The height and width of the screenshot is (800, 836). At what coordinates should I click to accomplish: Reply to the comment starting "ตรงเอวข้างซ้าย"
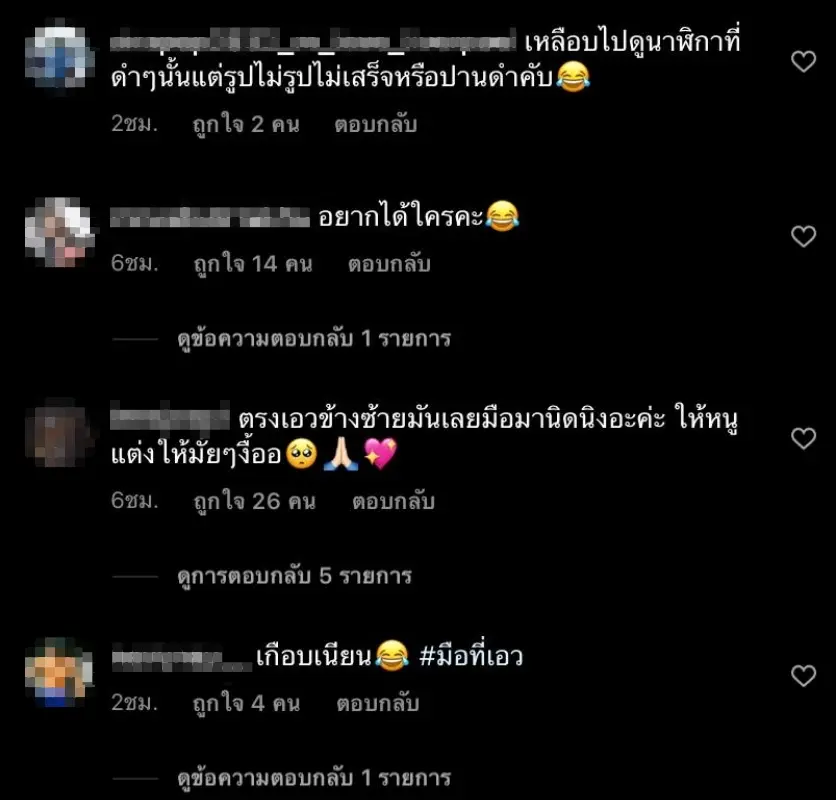393,502
